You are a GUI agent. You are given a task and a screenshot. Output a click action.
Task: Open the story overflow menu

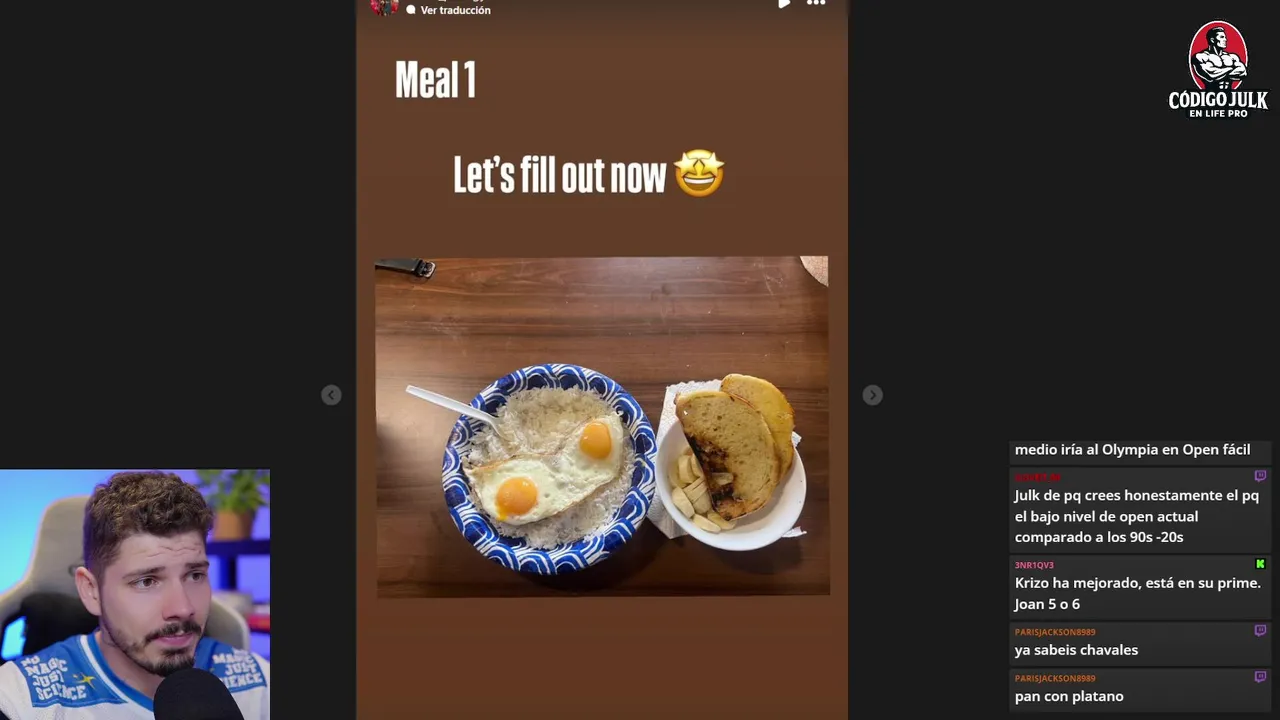click(x=816, y=4)
